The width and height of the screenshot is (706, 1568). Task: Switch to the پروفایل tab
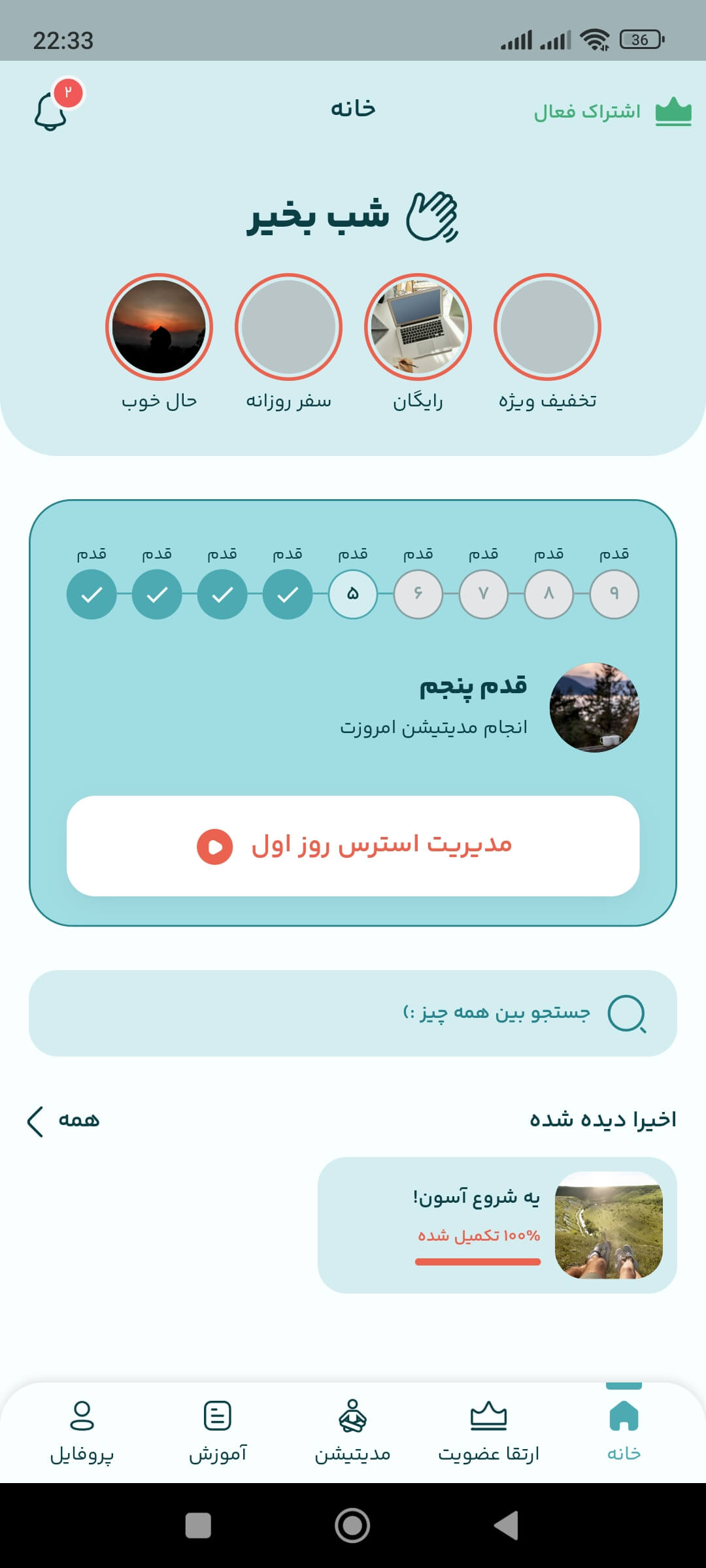82,1432
